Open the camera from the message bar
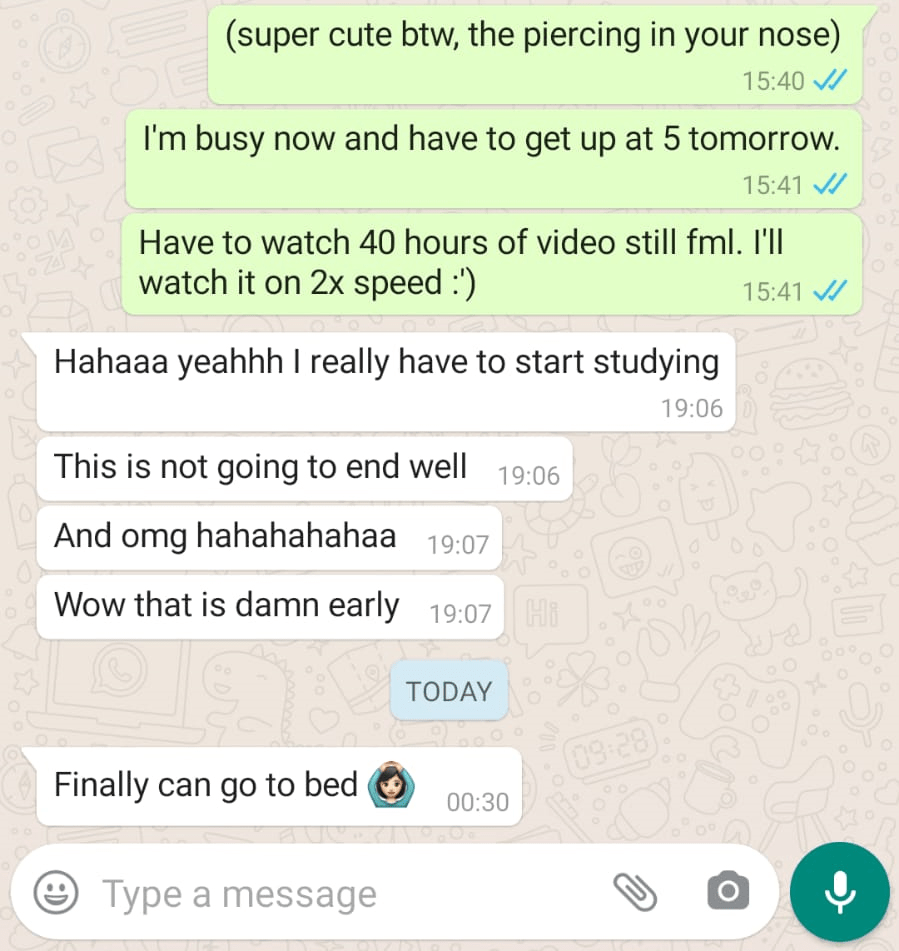Screen dimensions: 899x951 728,892
